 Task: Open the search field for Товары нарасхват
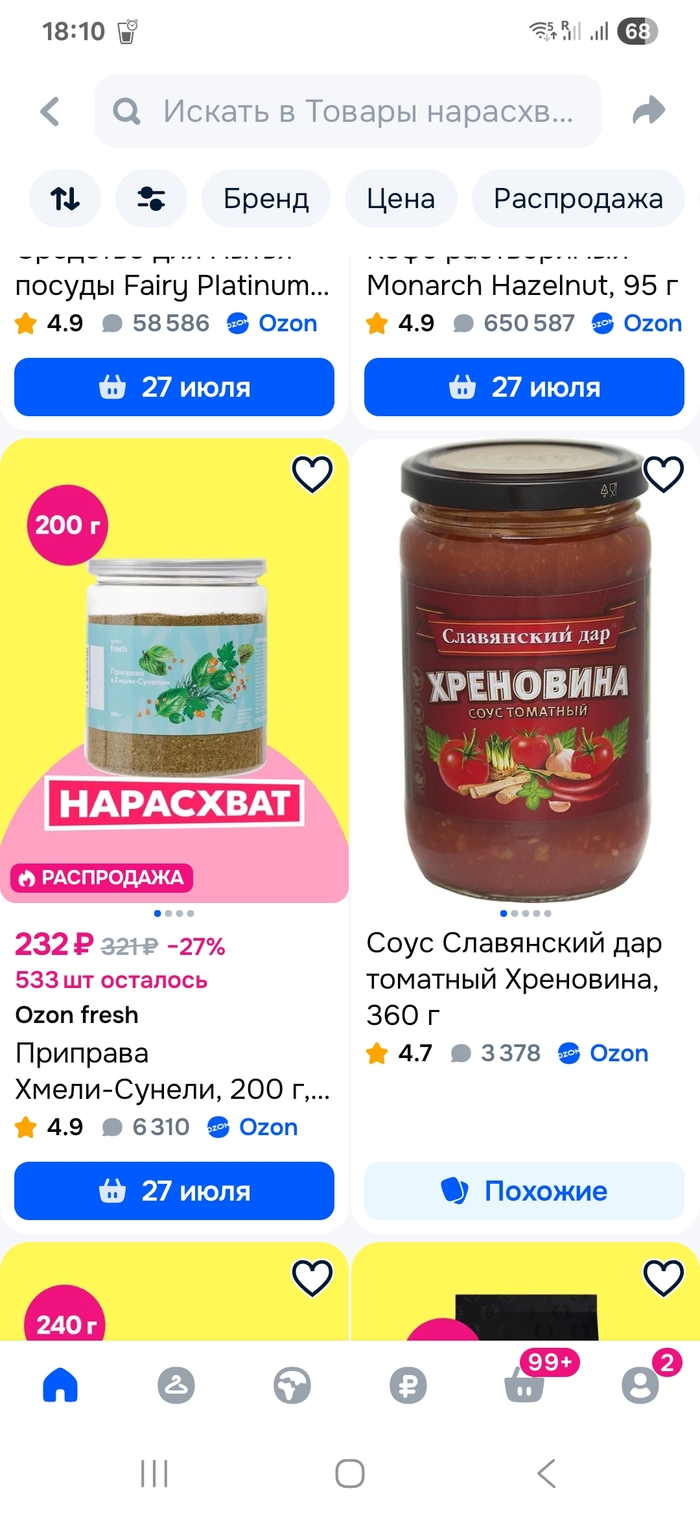348,111
